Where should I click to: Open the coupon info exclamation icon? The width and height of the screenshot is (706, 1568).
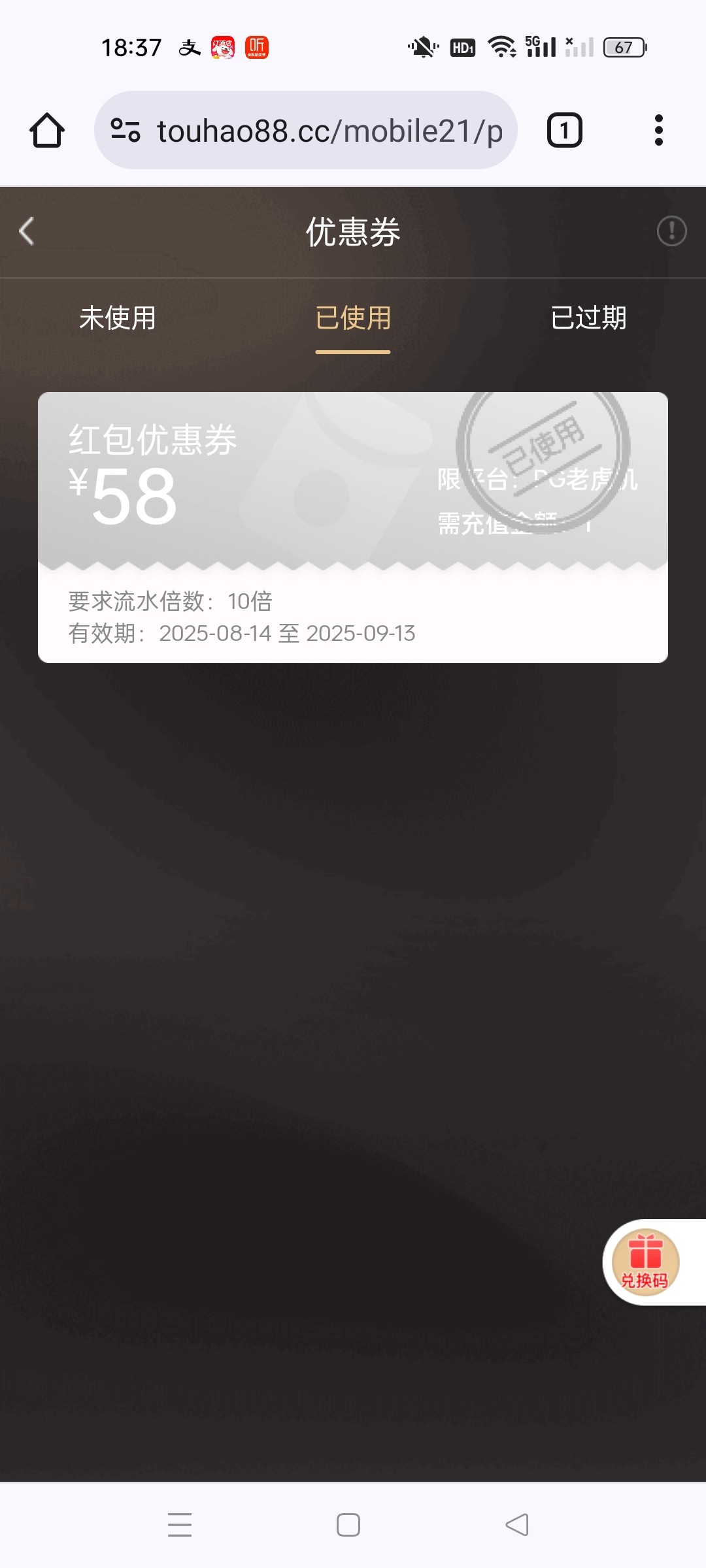pos(671,231)
